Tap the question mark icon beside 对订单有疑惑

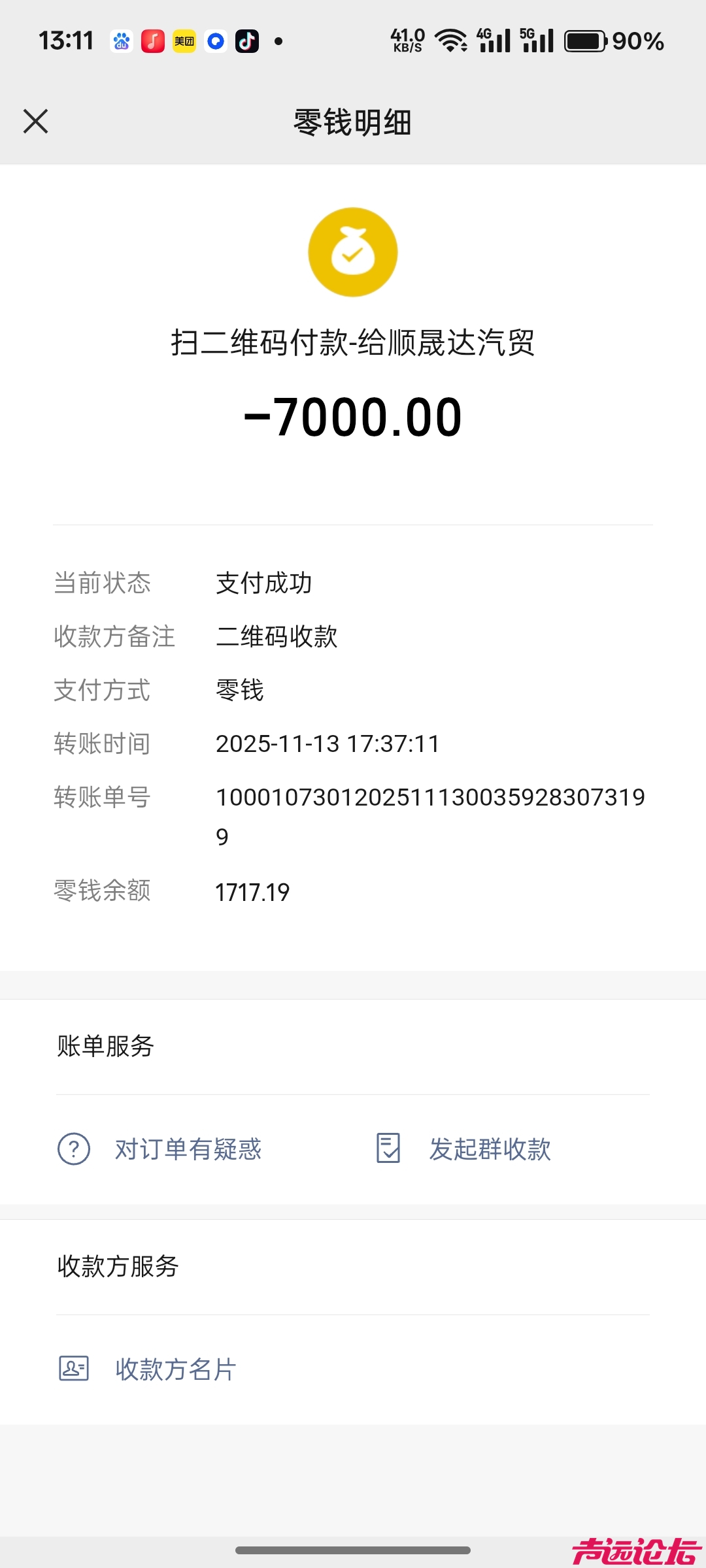tap(73, 1149)
